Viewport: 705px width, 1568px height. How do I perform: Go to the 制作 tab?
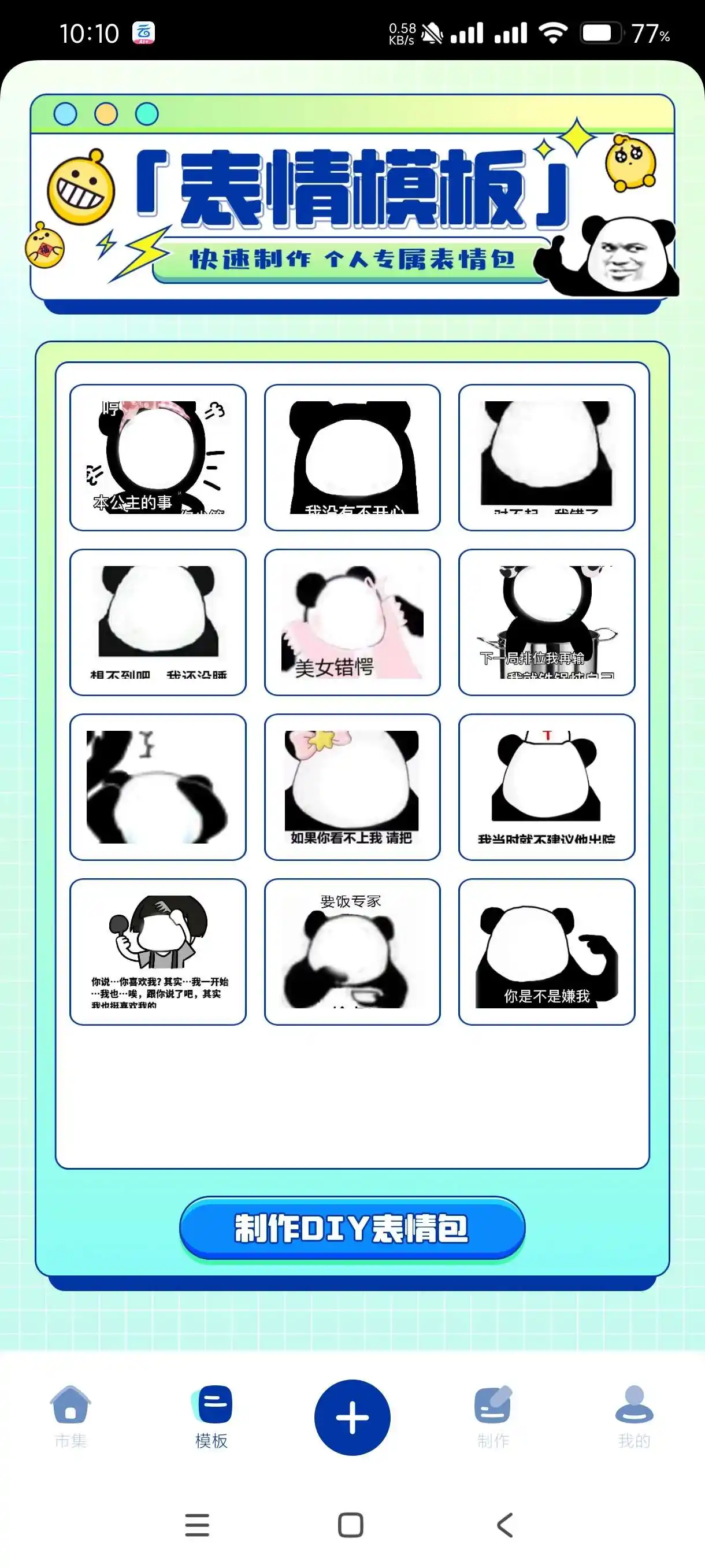(493, 1417)
